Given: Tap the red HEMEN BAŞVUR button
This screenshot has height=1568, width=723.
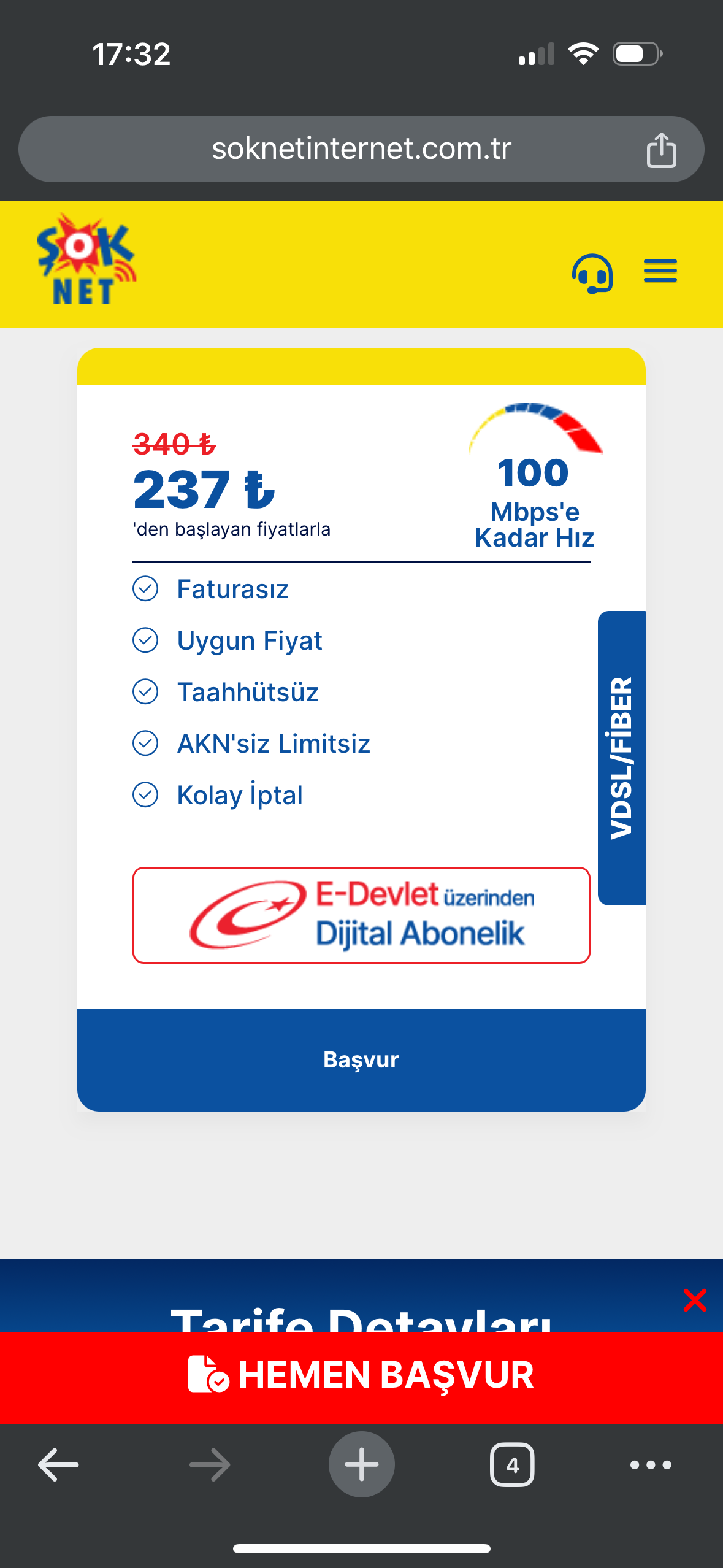Looking at the screenshot, I should [x=361, y=1375].
